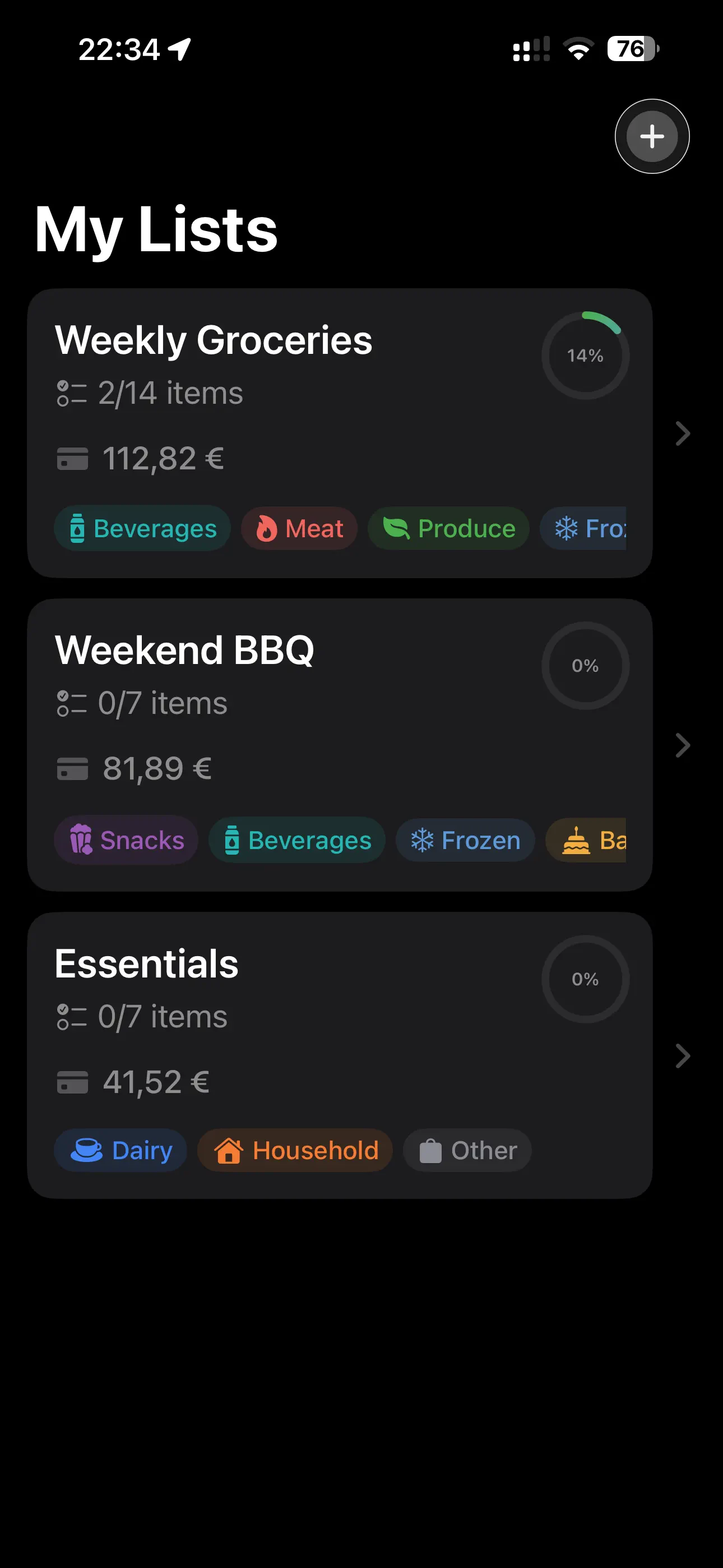Viewport: 723px width, 1568px height.
Task: Expand Weekend BBQ with its chevron
Action: pos(682,745)
